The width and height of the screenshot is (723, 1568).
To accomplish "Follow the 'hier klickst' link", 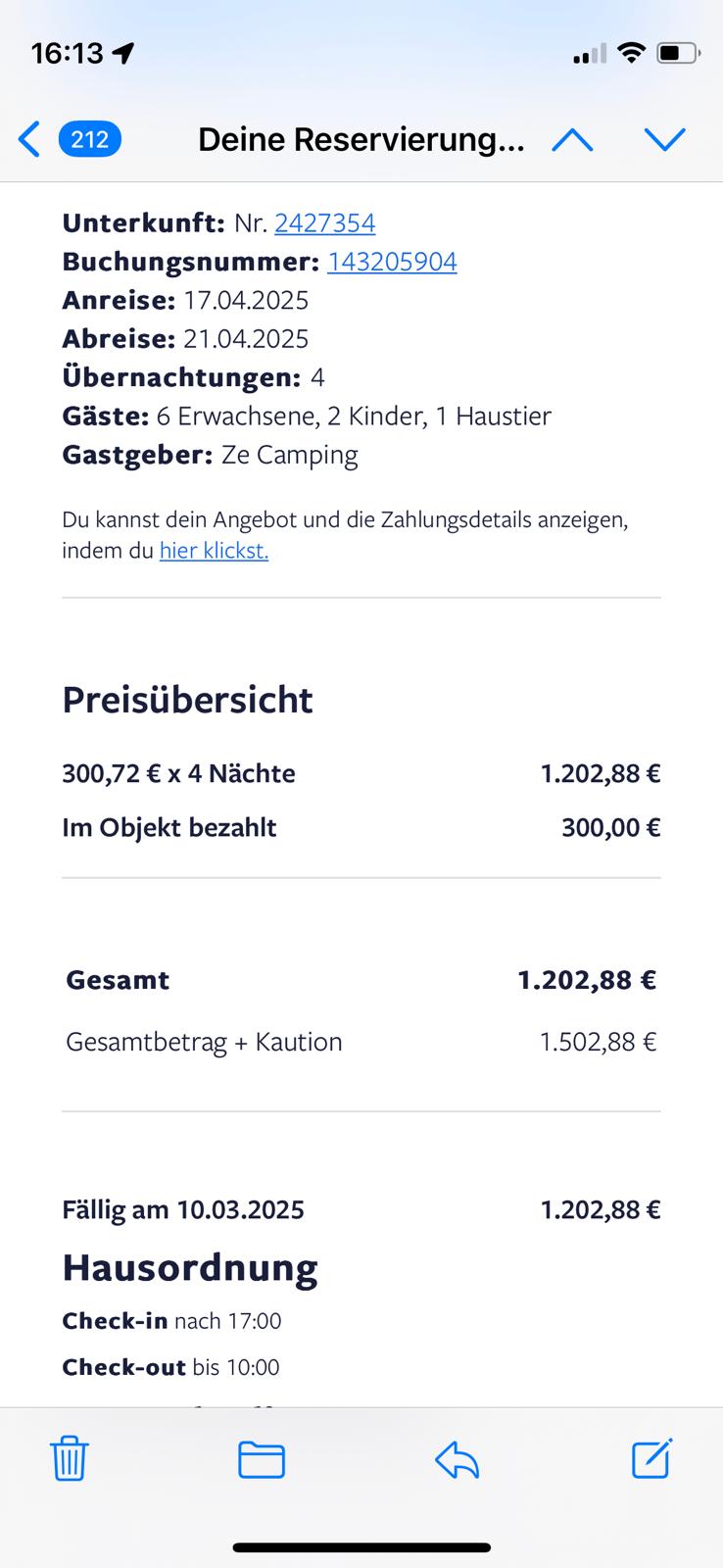I will 214,551.
